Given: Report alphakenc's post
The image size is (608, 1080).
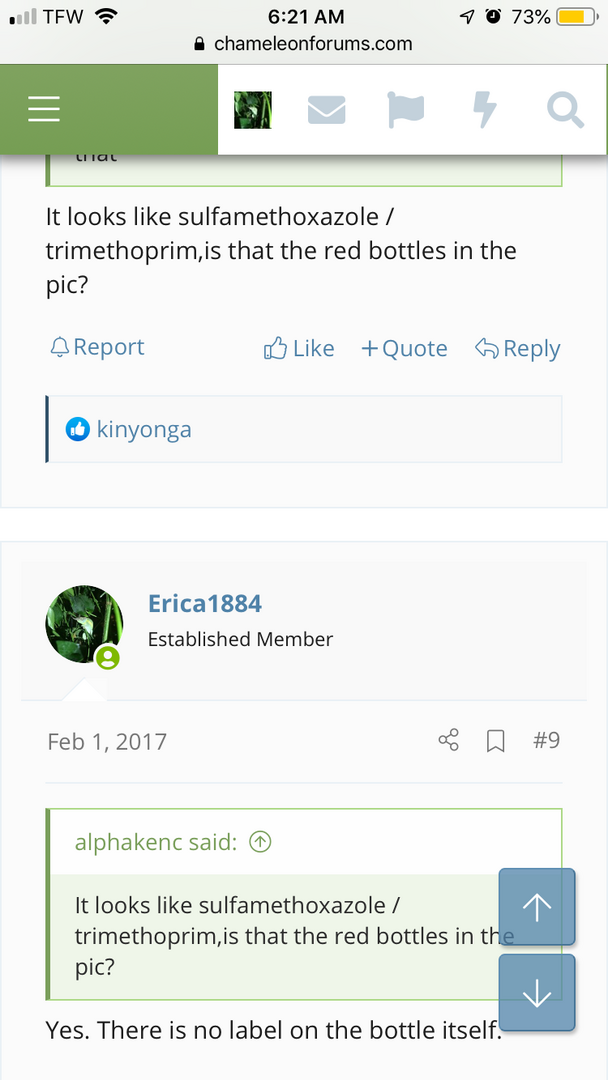Looking at the screenshot, I should pyautogui.click(x=97, y=347).
